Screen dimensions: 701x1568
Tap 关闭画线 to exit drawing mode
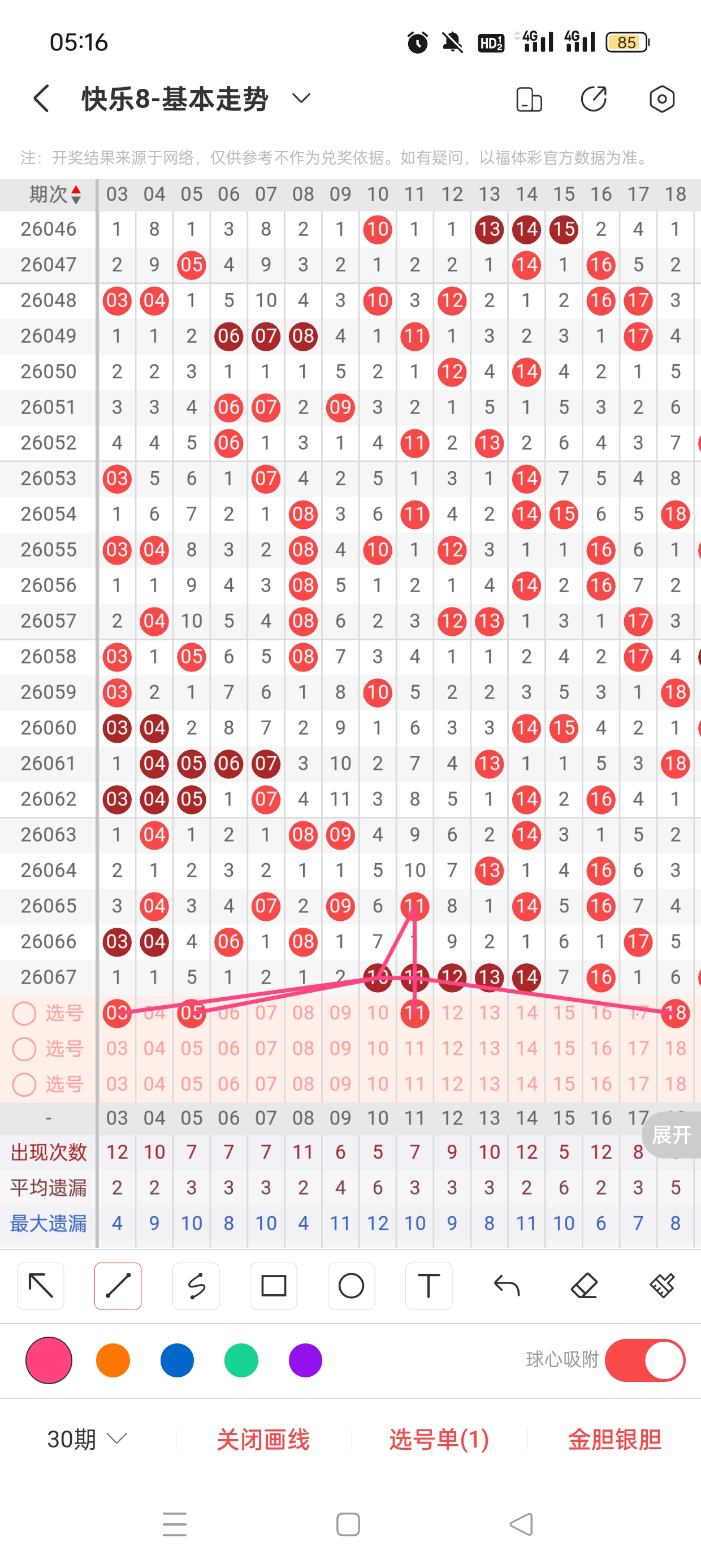tap(263, 1439)
